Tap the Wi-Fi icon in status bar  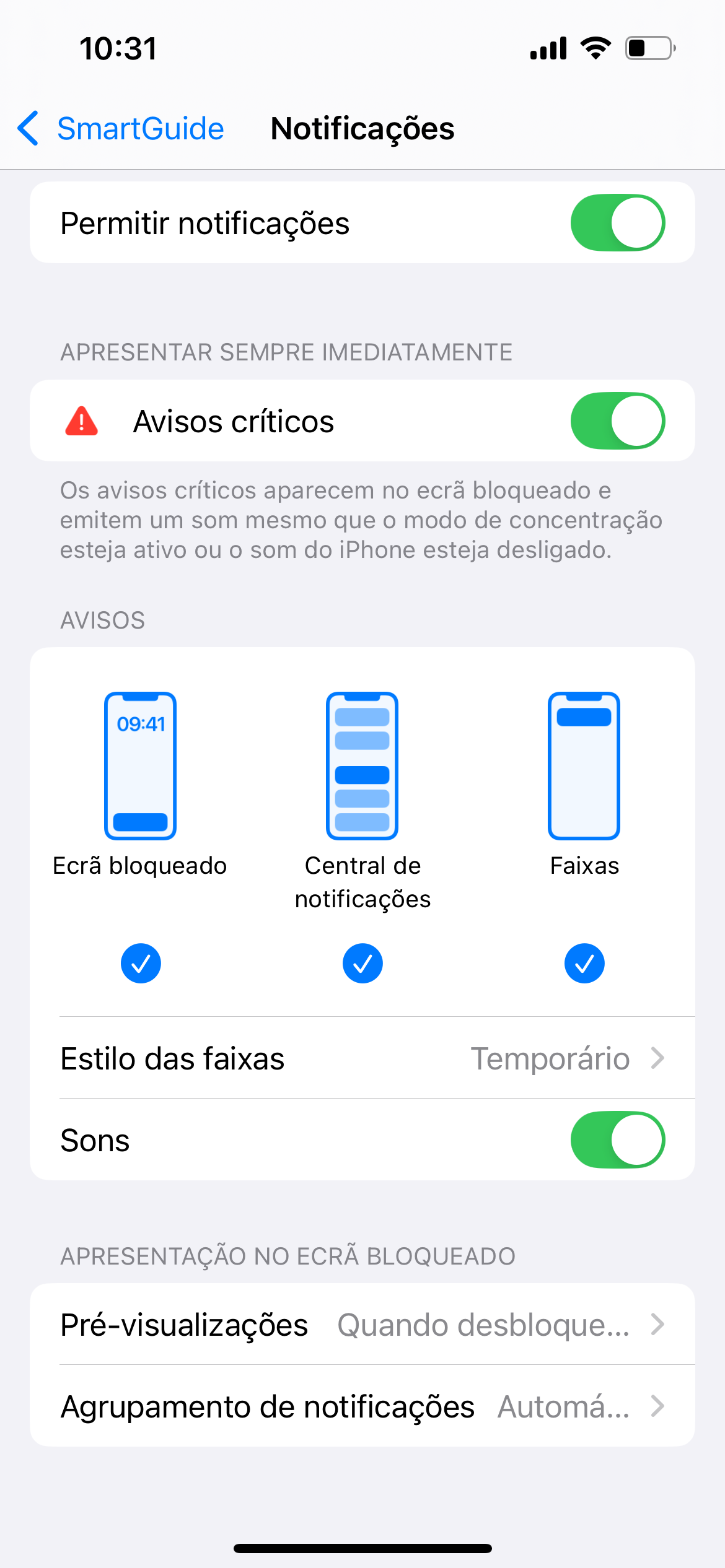596,47
